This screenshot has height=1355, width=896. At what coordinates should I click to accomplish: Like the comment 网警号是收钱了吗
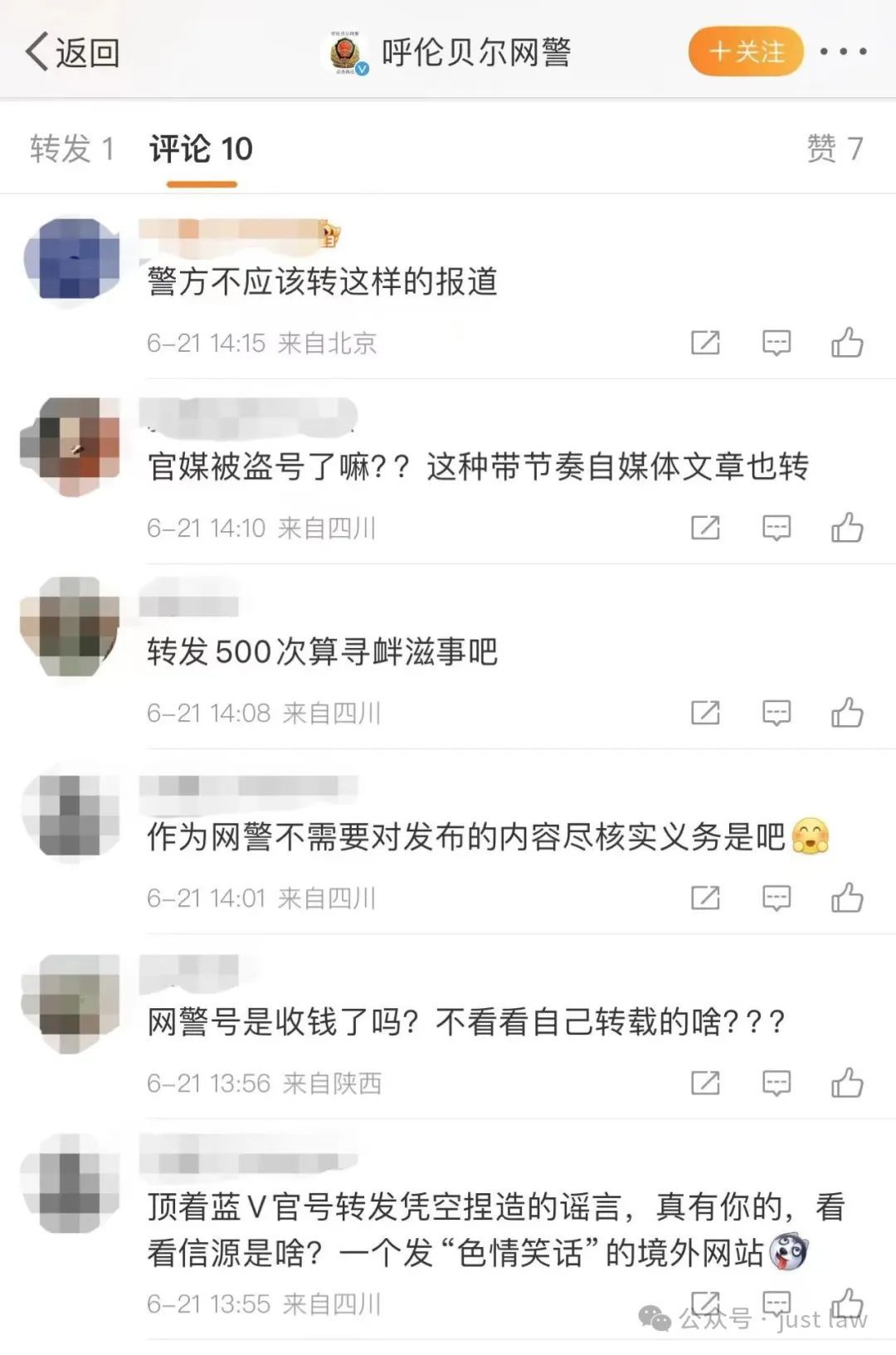pos(847,1082)
